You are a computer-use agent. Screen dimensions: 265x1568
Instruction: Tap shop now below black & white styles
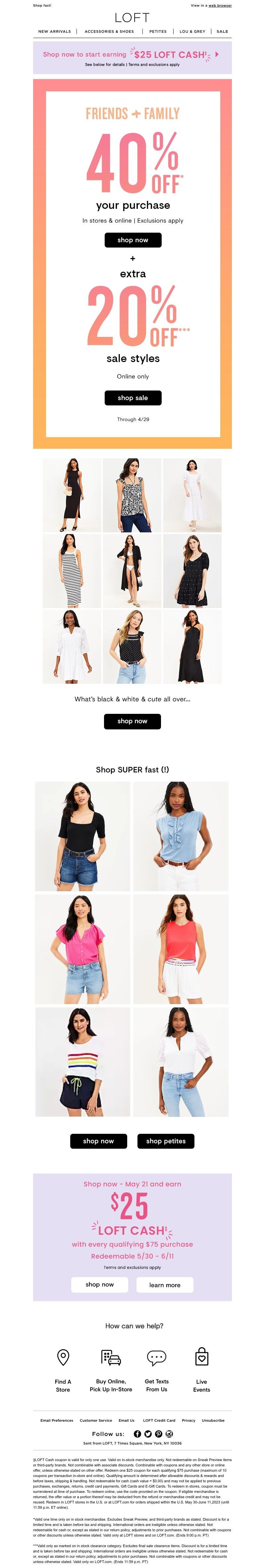(x=133, y=721)
